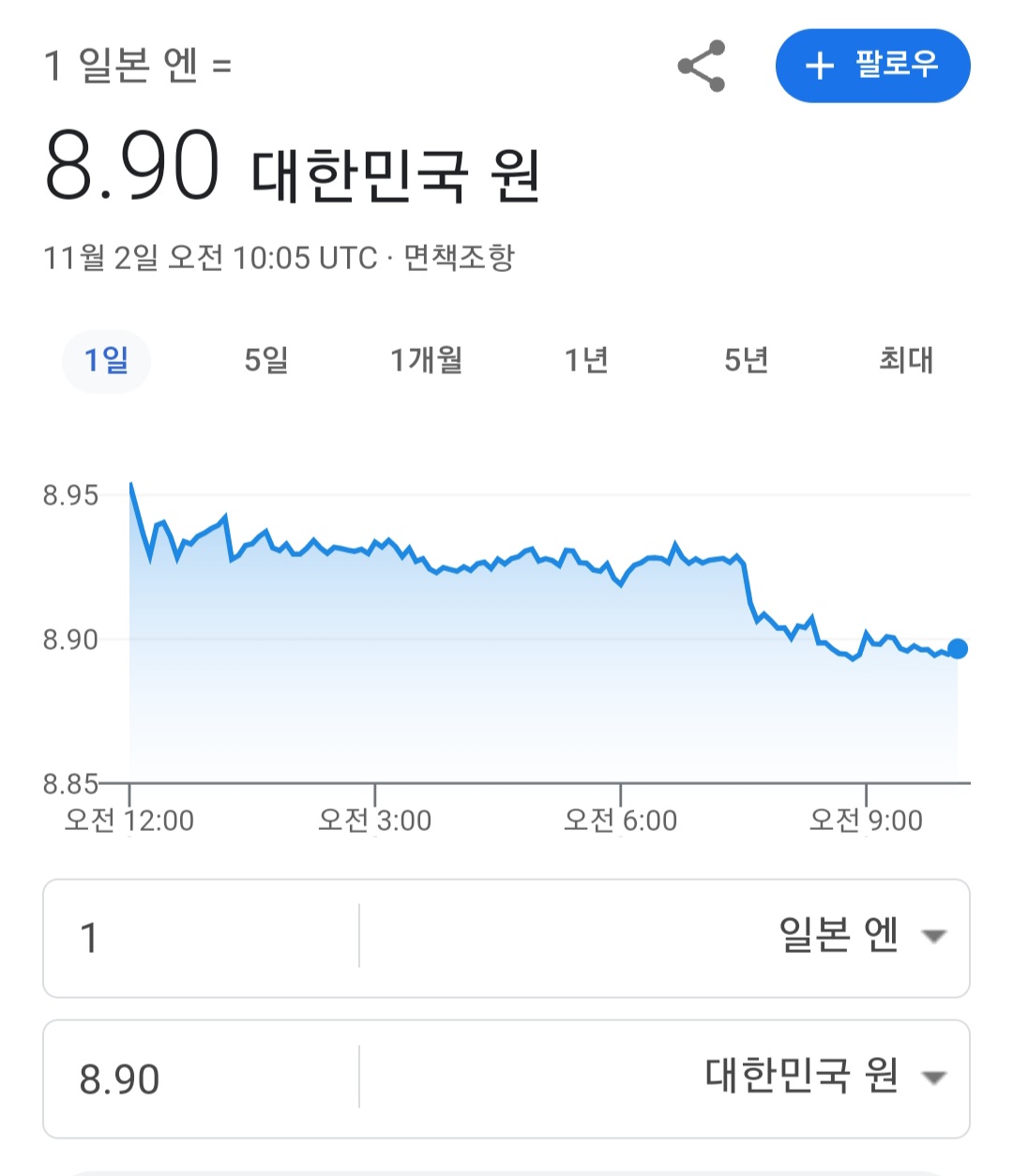The height and width of the screenshot is (1176, 1013).
Task: Switch to the 최대 chart range
Action: [906, 360]
